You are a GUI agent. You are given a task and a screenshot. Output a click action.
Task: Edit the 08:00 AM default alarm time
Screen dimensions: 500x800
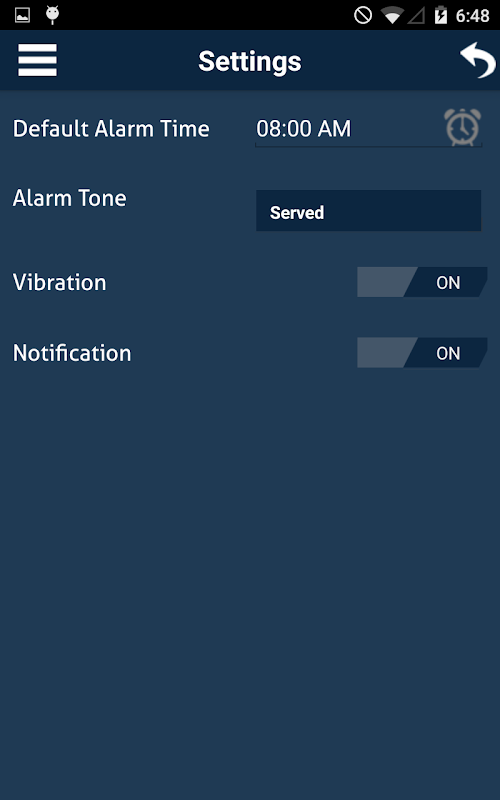(349, 129)
